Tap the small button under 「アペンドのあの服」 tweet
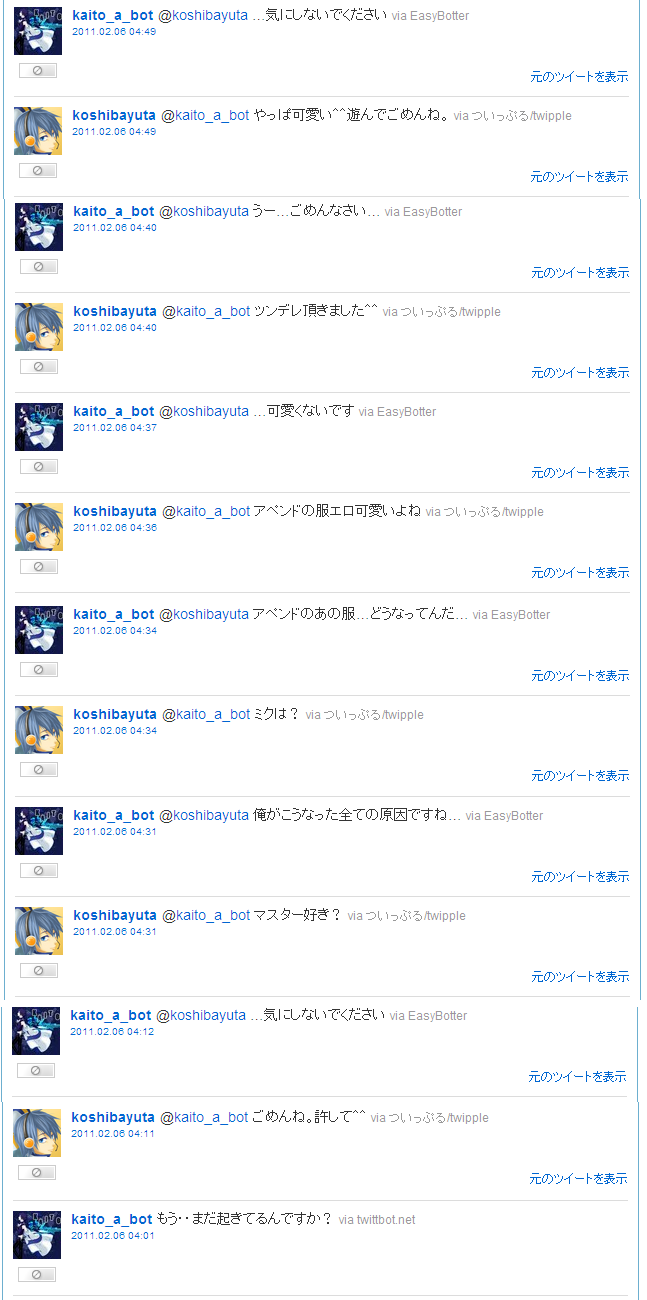The height and width of the screenshot is (1300, 647). click(x=38, y=670)
